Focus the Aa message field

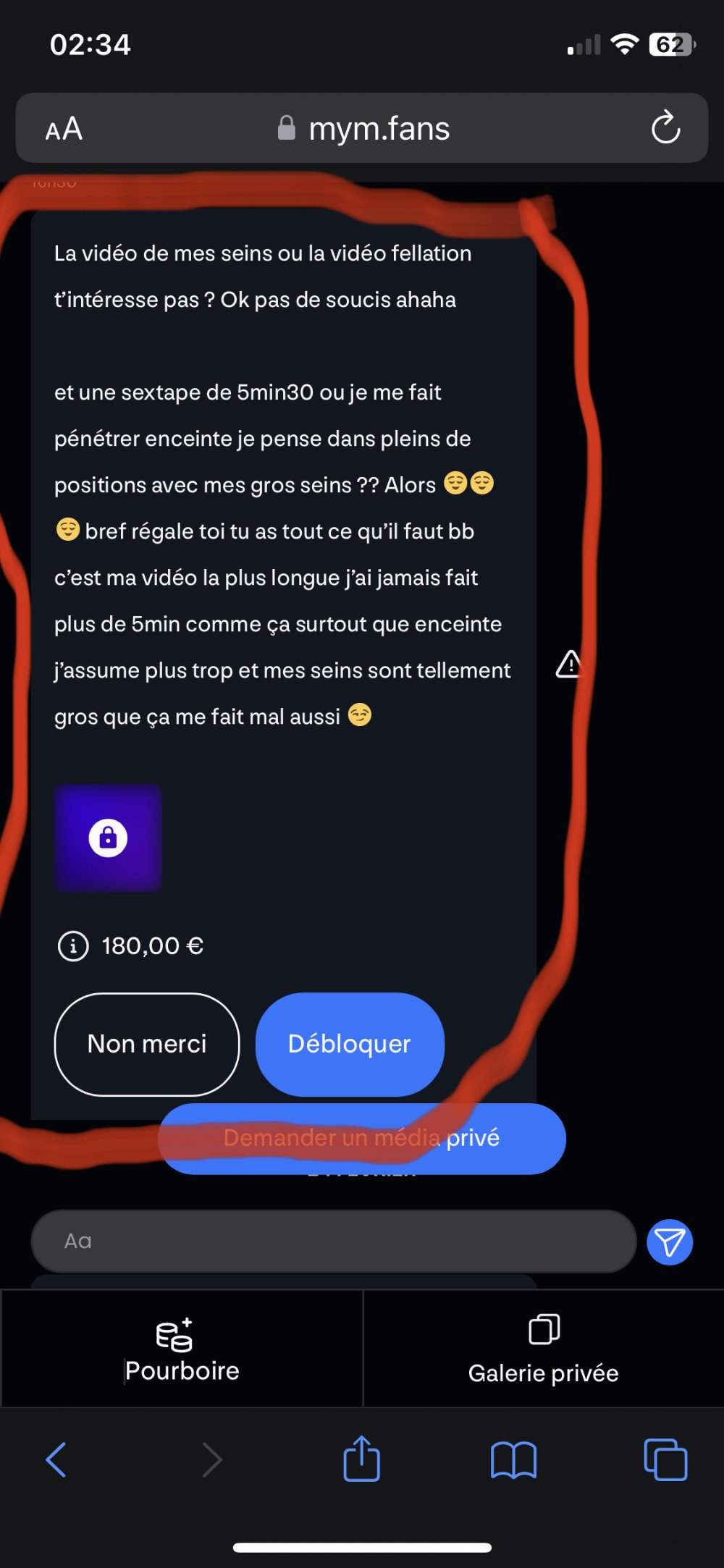(x=333, y=1241)
